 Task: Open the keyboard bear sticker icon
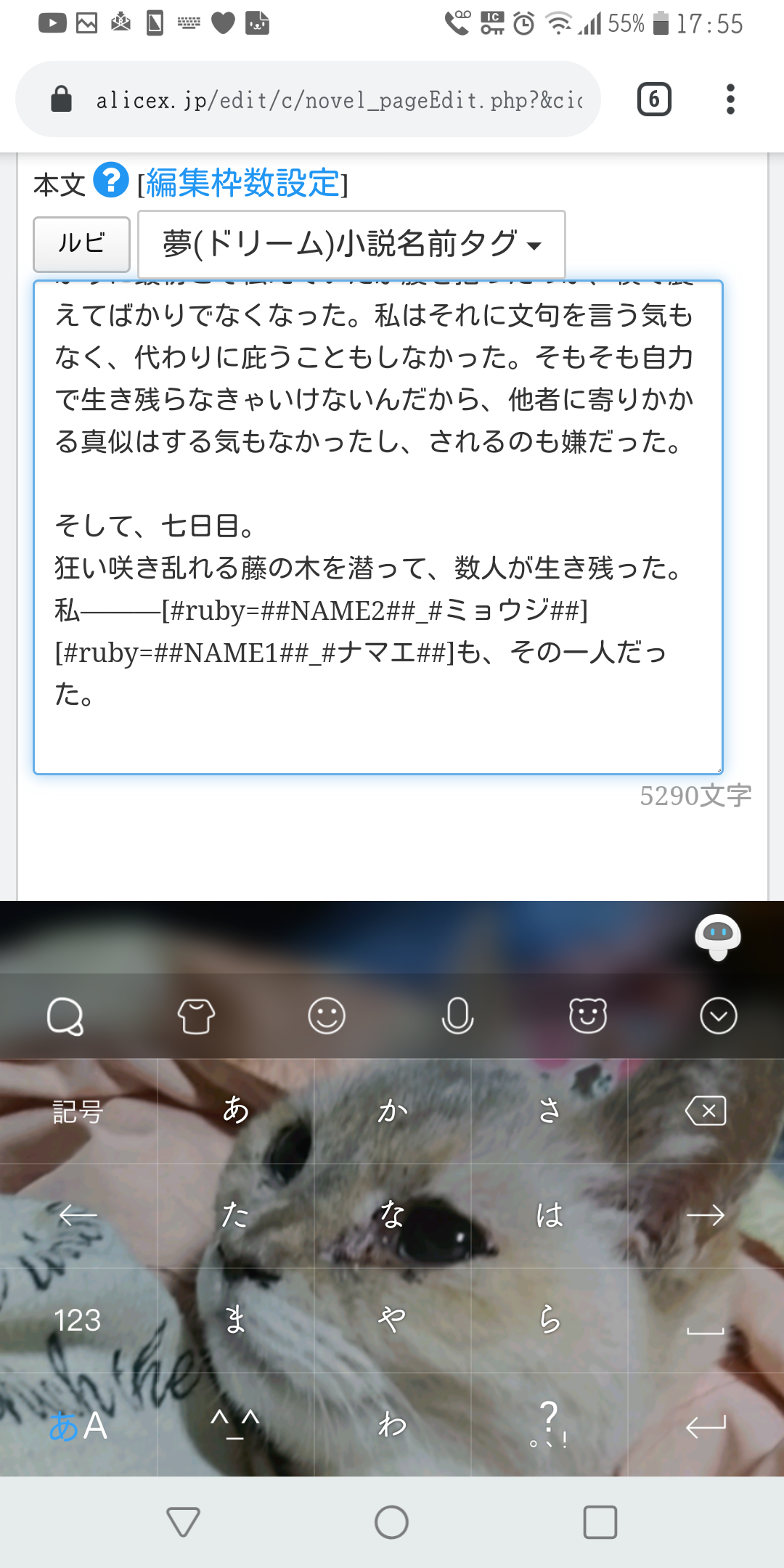(588, 1016)
